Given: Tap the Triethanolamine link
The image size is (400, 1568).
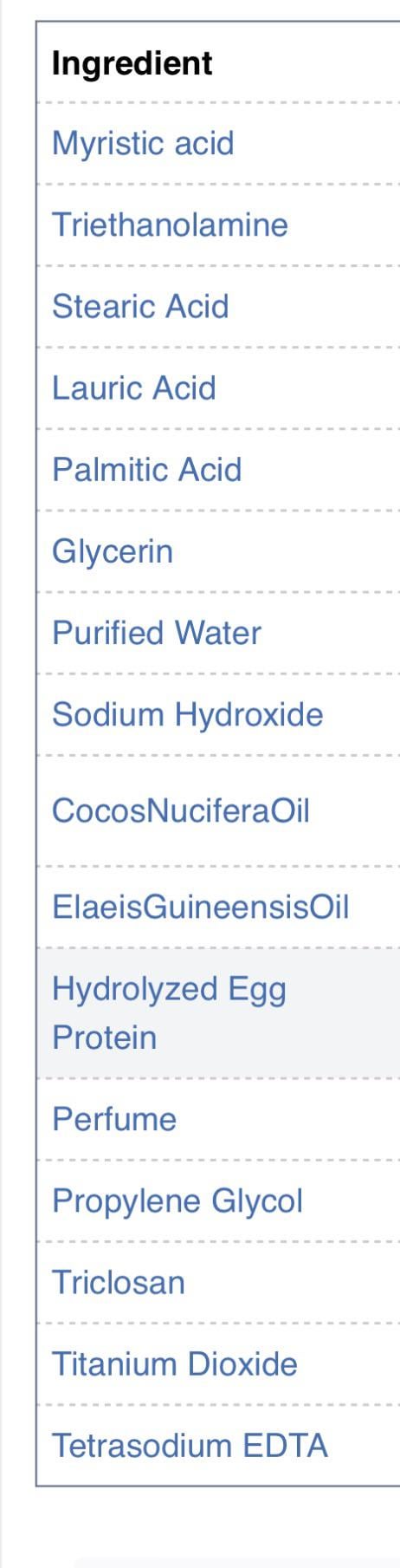Looking at the screenshot, I should tap(170, 225).
